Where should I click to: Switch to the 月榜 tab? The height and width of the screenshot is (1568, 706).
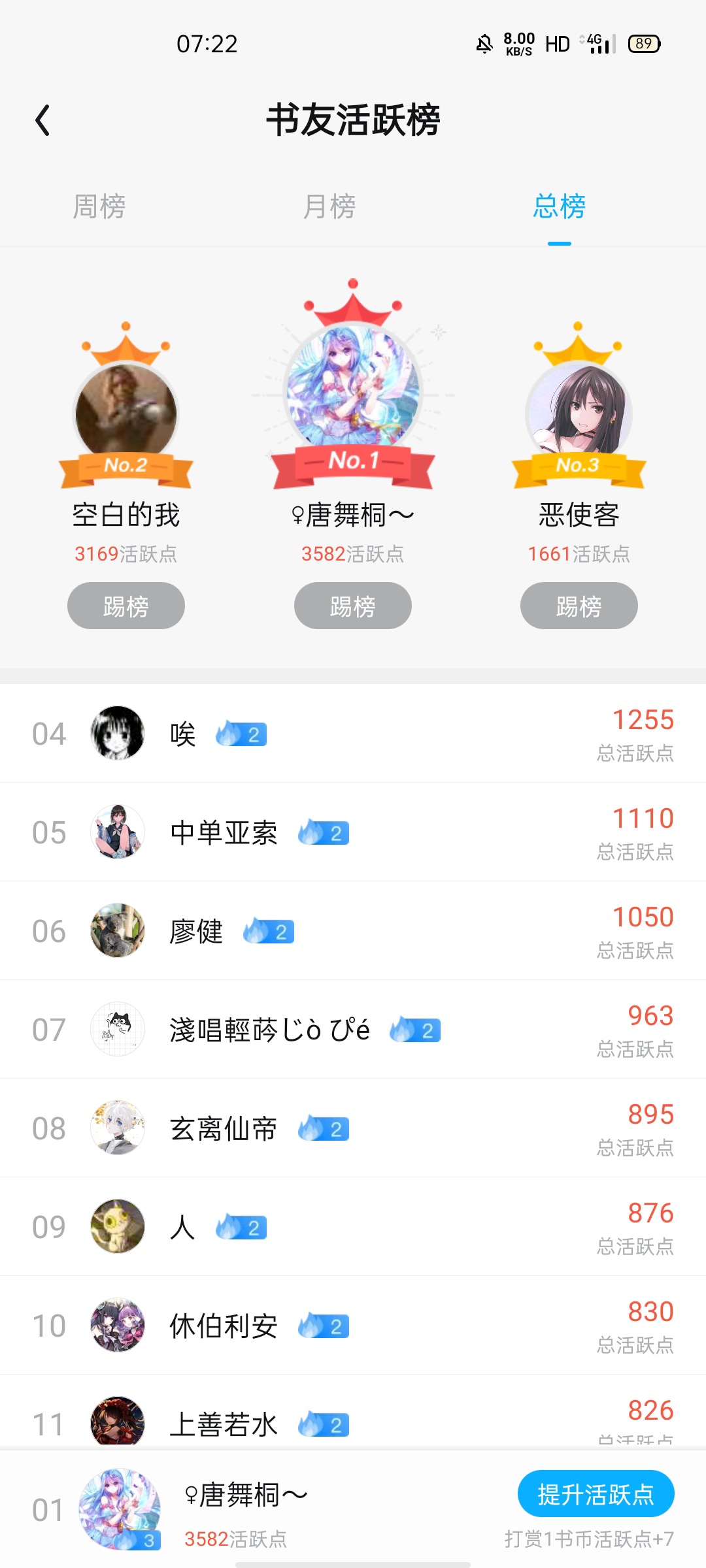click(x=329, y=206)
